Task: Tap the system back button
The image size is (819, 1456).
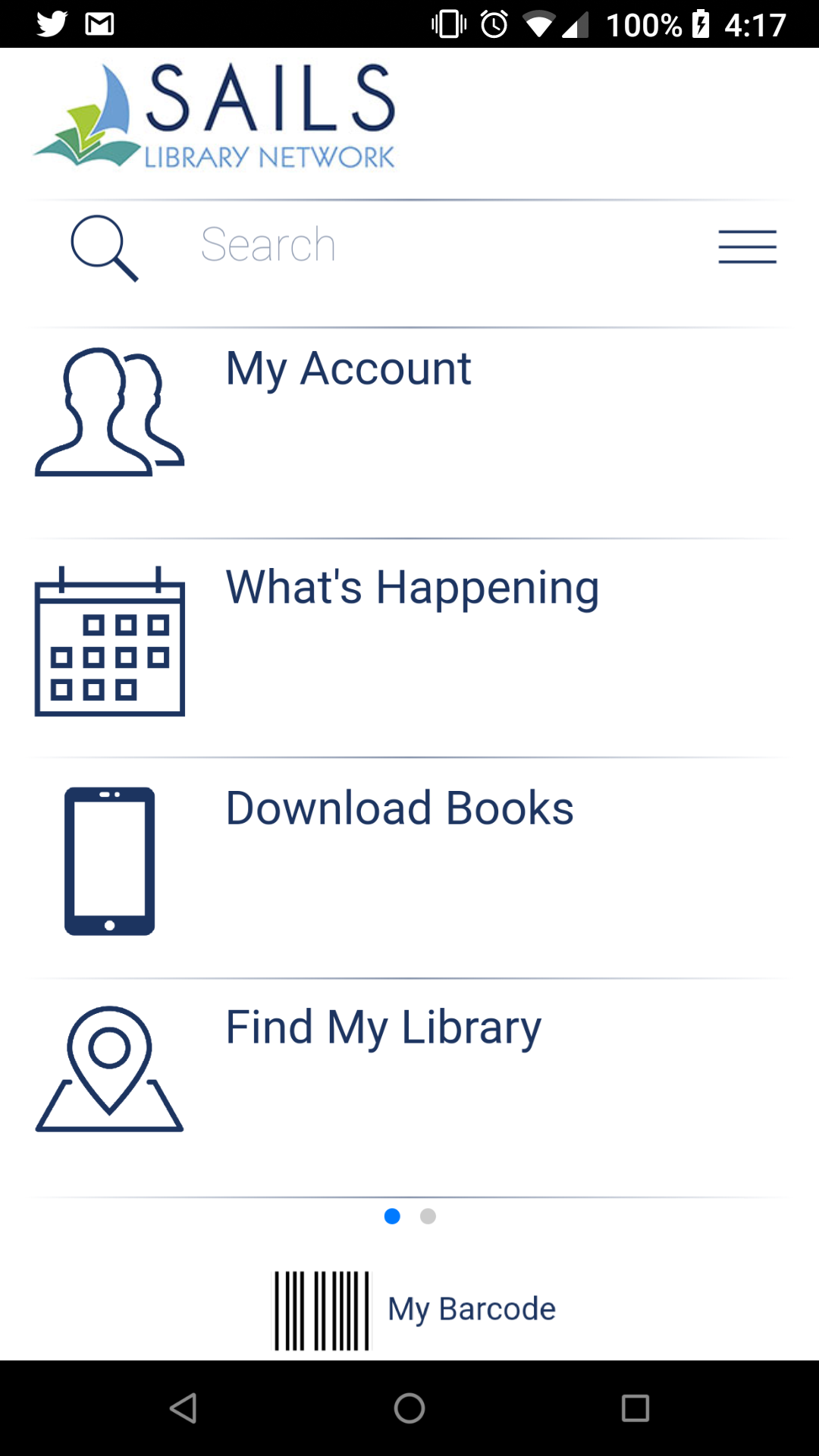Action: click(x=184, y=1408)
